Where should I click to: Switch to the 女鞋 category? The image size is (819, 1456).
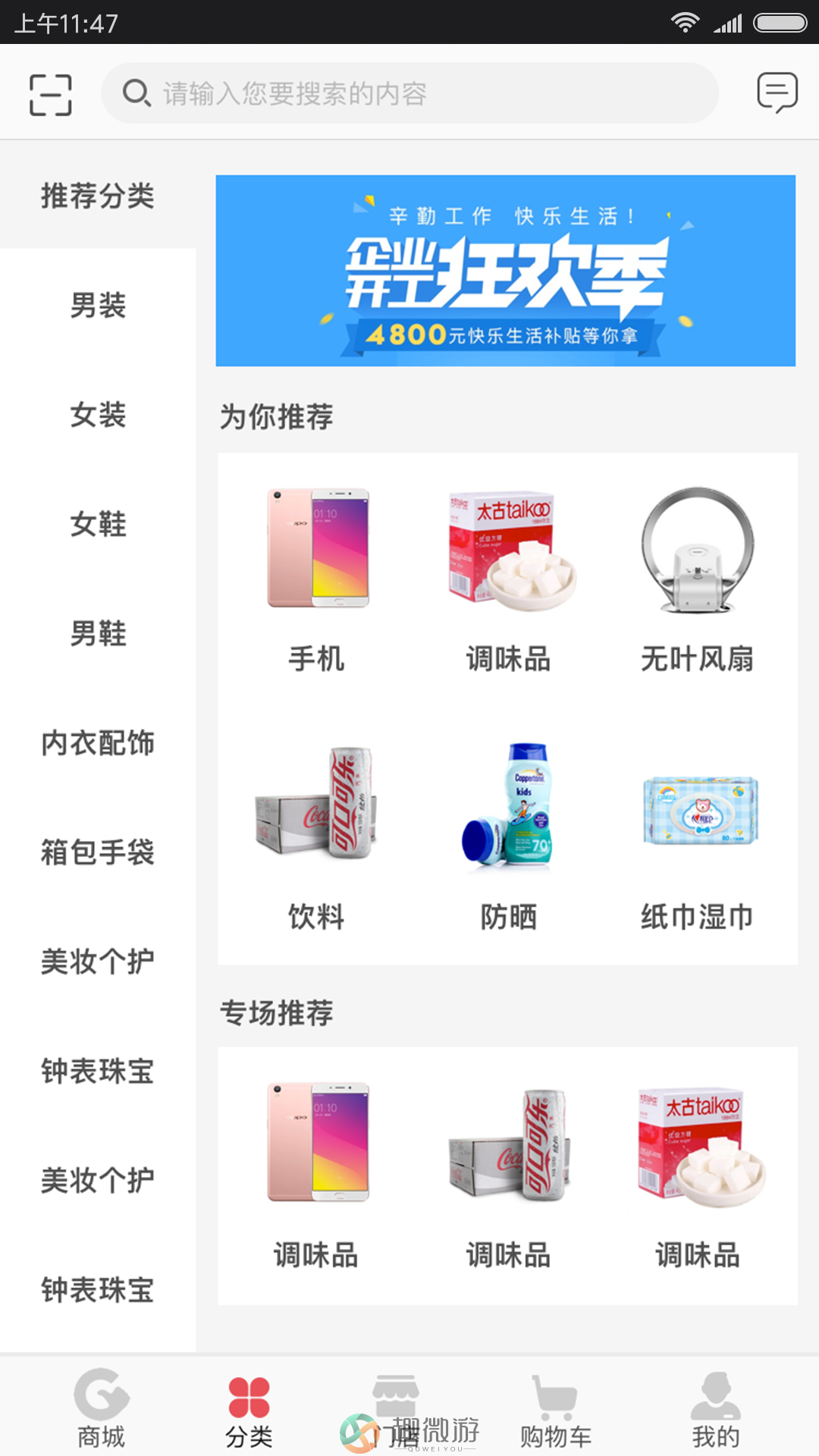[x=98, y=523]
